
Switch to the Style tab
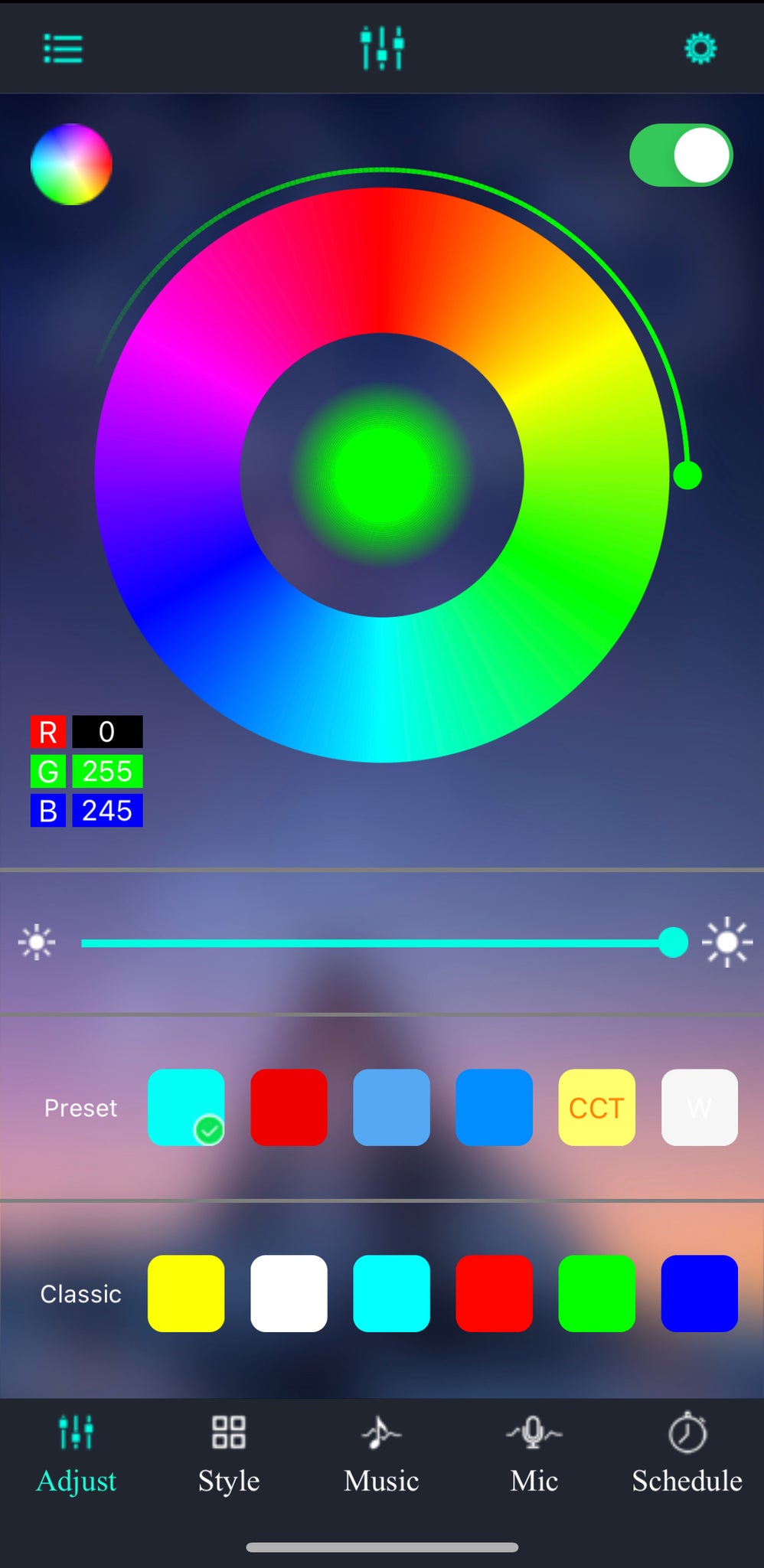229,1454
